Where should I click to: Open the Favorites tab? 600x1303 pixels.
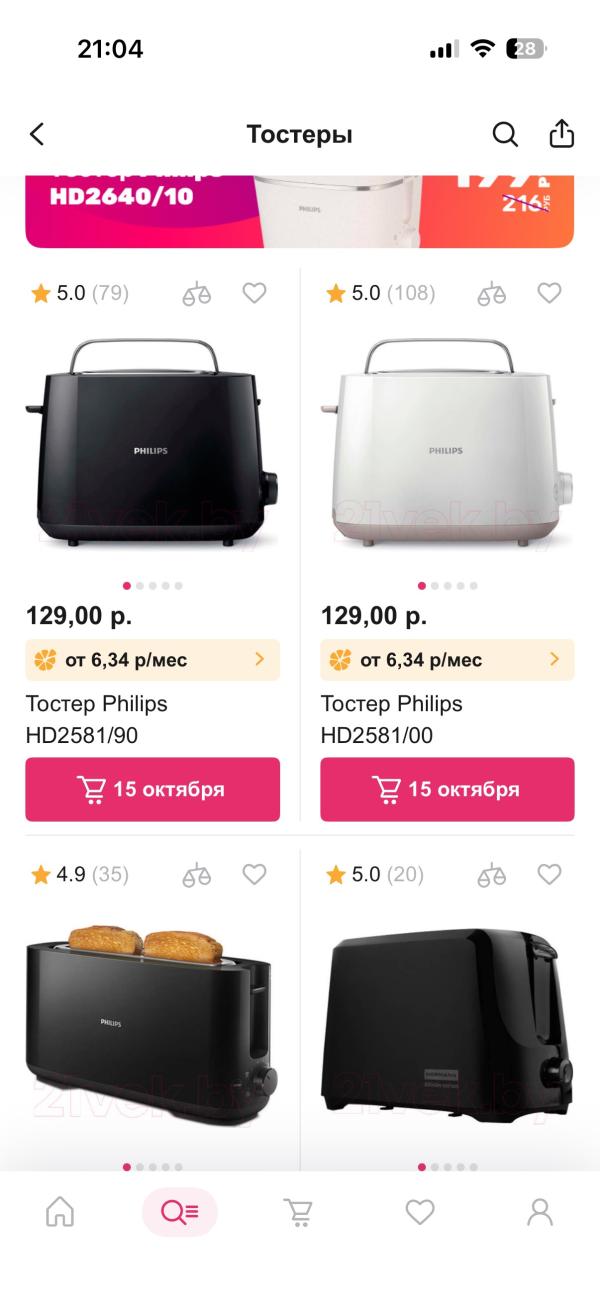pos(420,1213)
